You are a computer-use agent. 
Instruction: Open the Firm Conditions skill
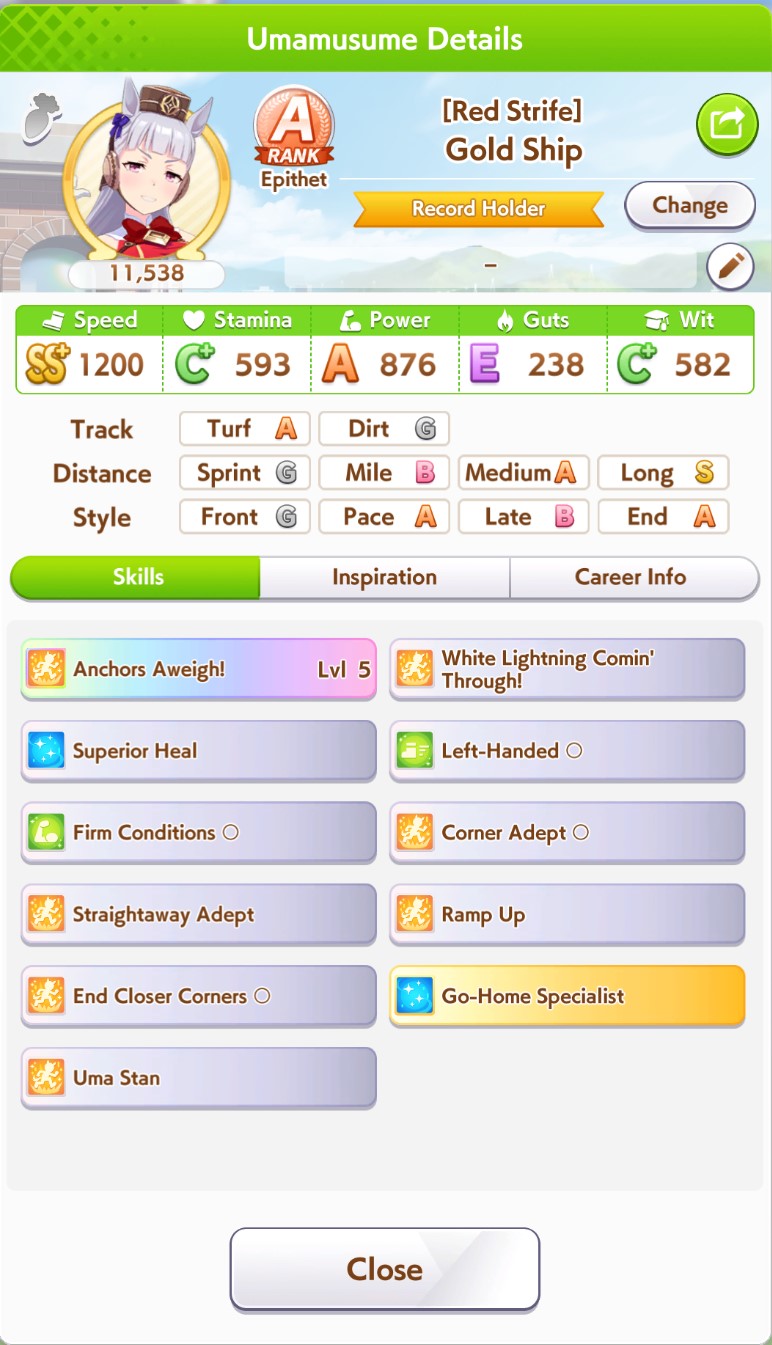199,833
